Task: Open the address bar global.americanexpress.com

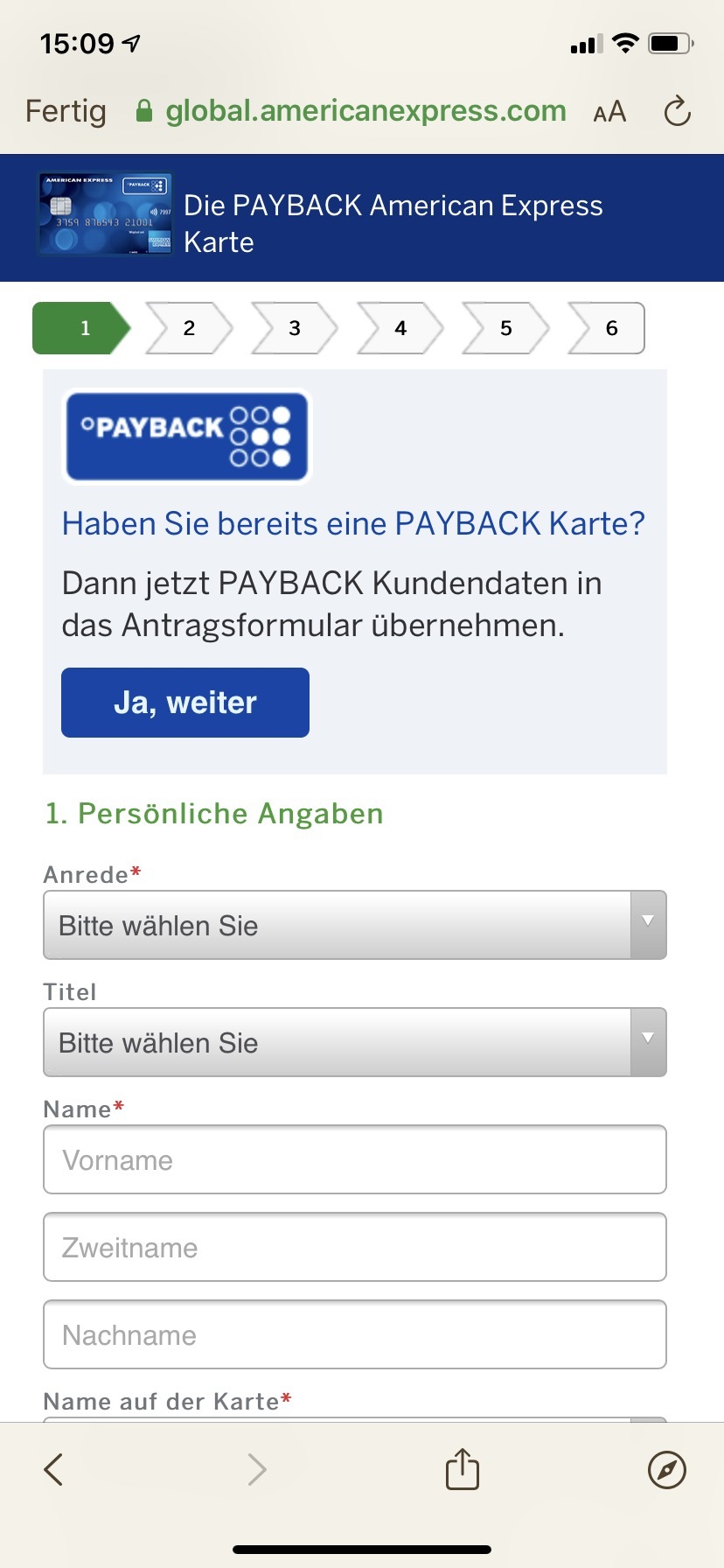Action: (365, 111)
